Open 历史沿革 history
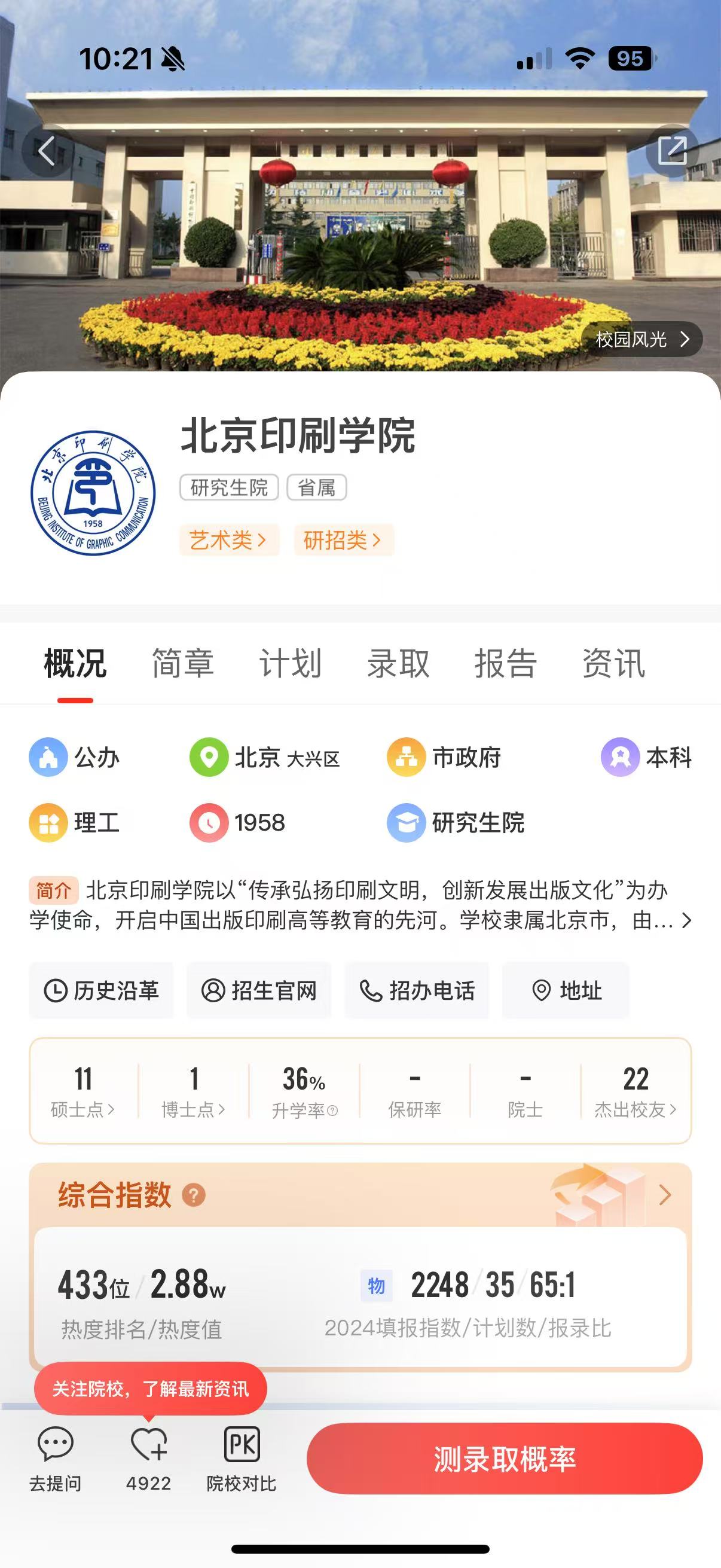The height and width of the screenshot is (1568, 721). click(102, 990)
